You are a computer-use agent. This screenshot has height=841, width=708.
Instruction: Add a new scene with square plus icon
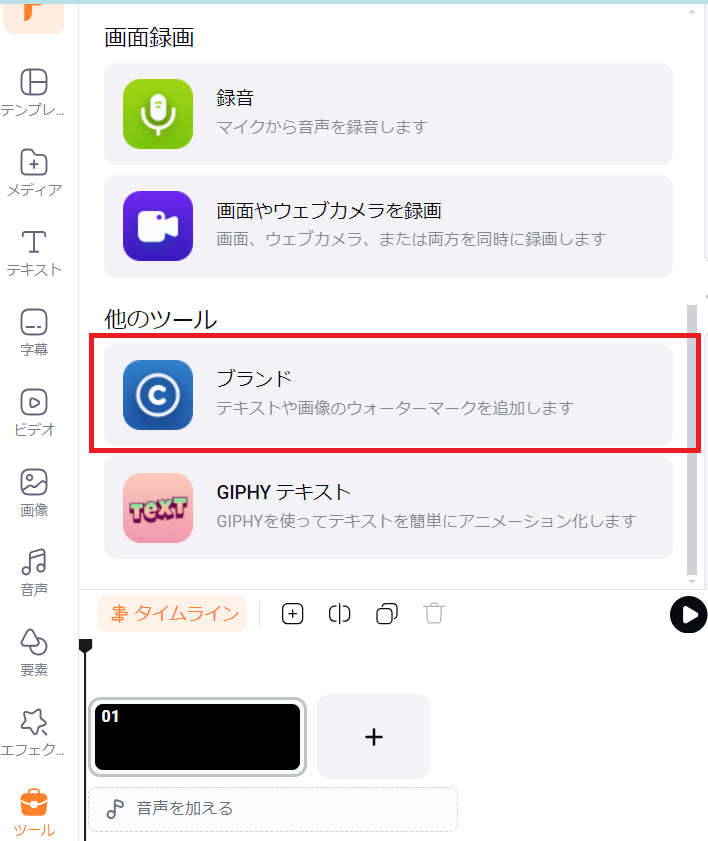point(292,614)
